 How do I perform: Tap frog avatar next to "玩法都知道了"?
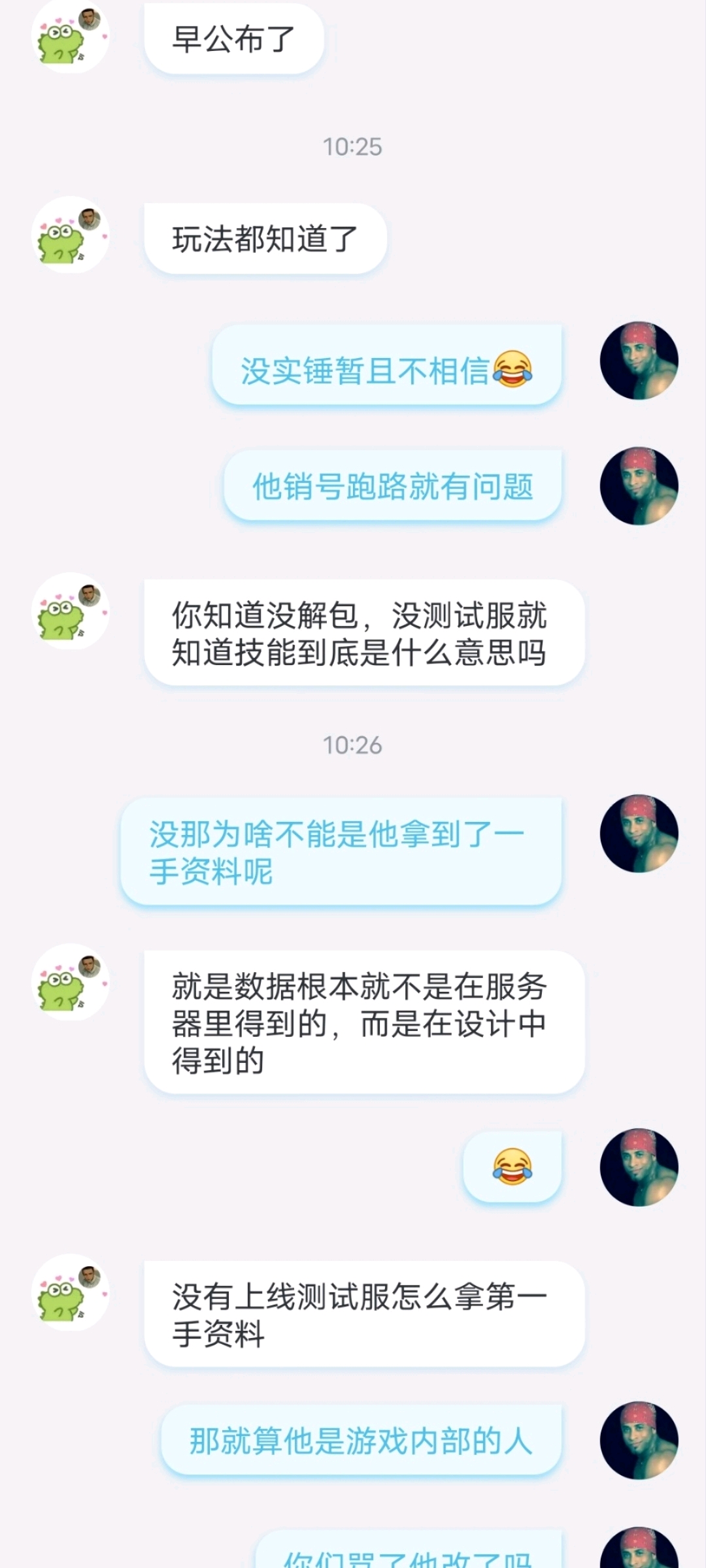pos(70,235)
